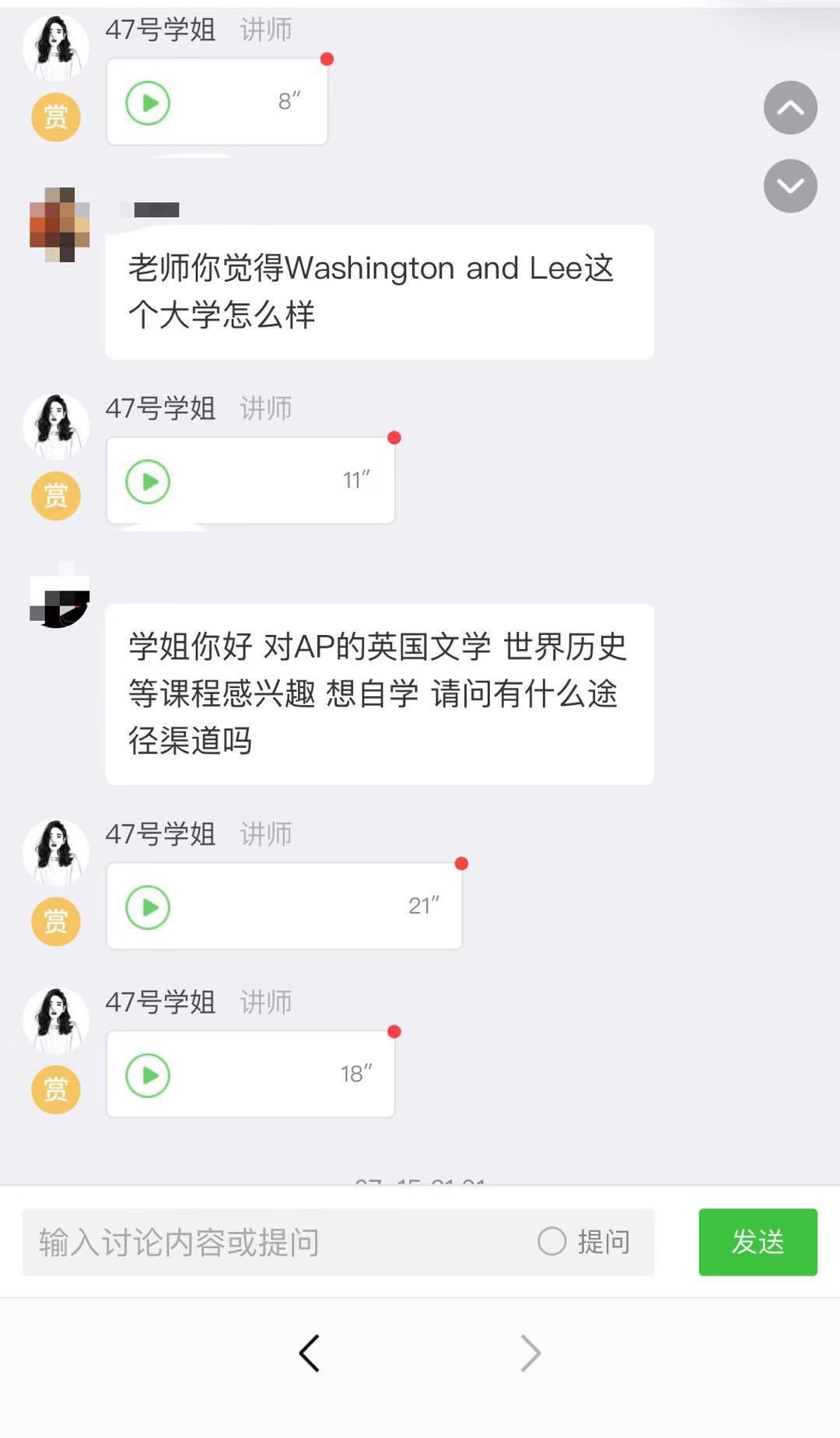Play the 18-second voice message
This screenshot has height=1438, width=840.
coord(148,1074)
